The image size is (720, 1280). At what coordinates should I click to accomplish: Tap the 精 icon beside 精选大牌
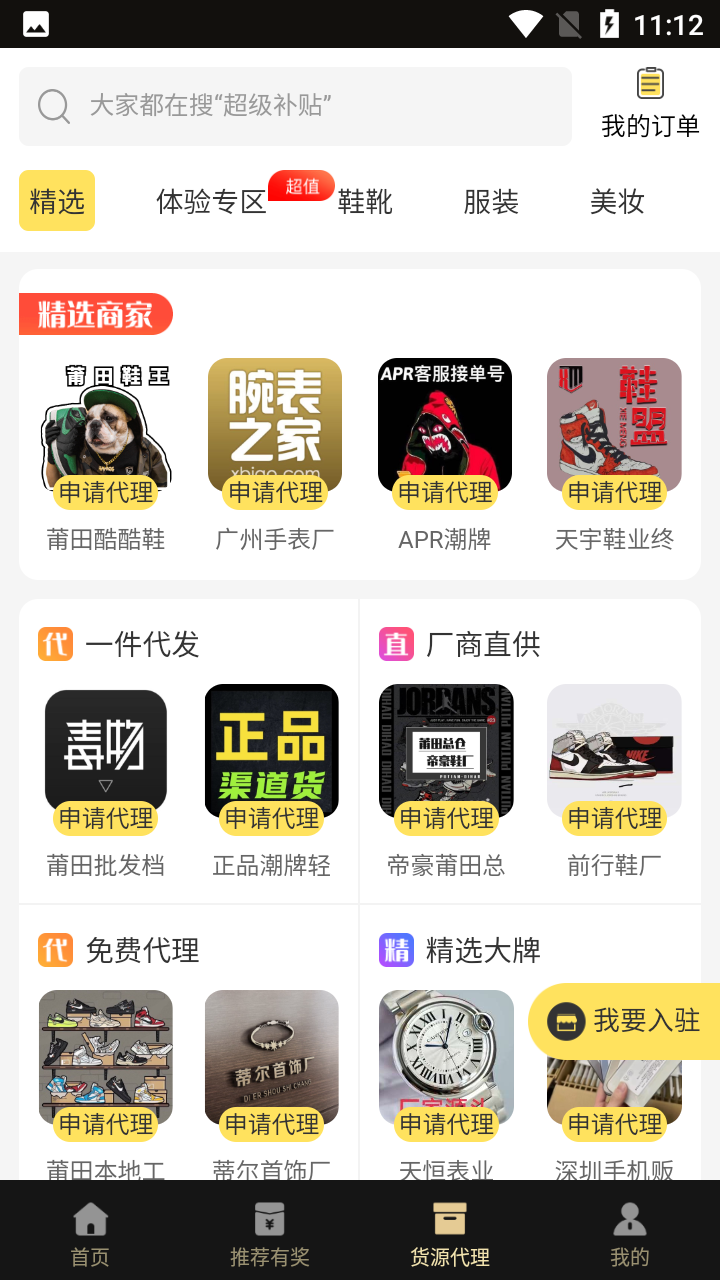[396, 950]
